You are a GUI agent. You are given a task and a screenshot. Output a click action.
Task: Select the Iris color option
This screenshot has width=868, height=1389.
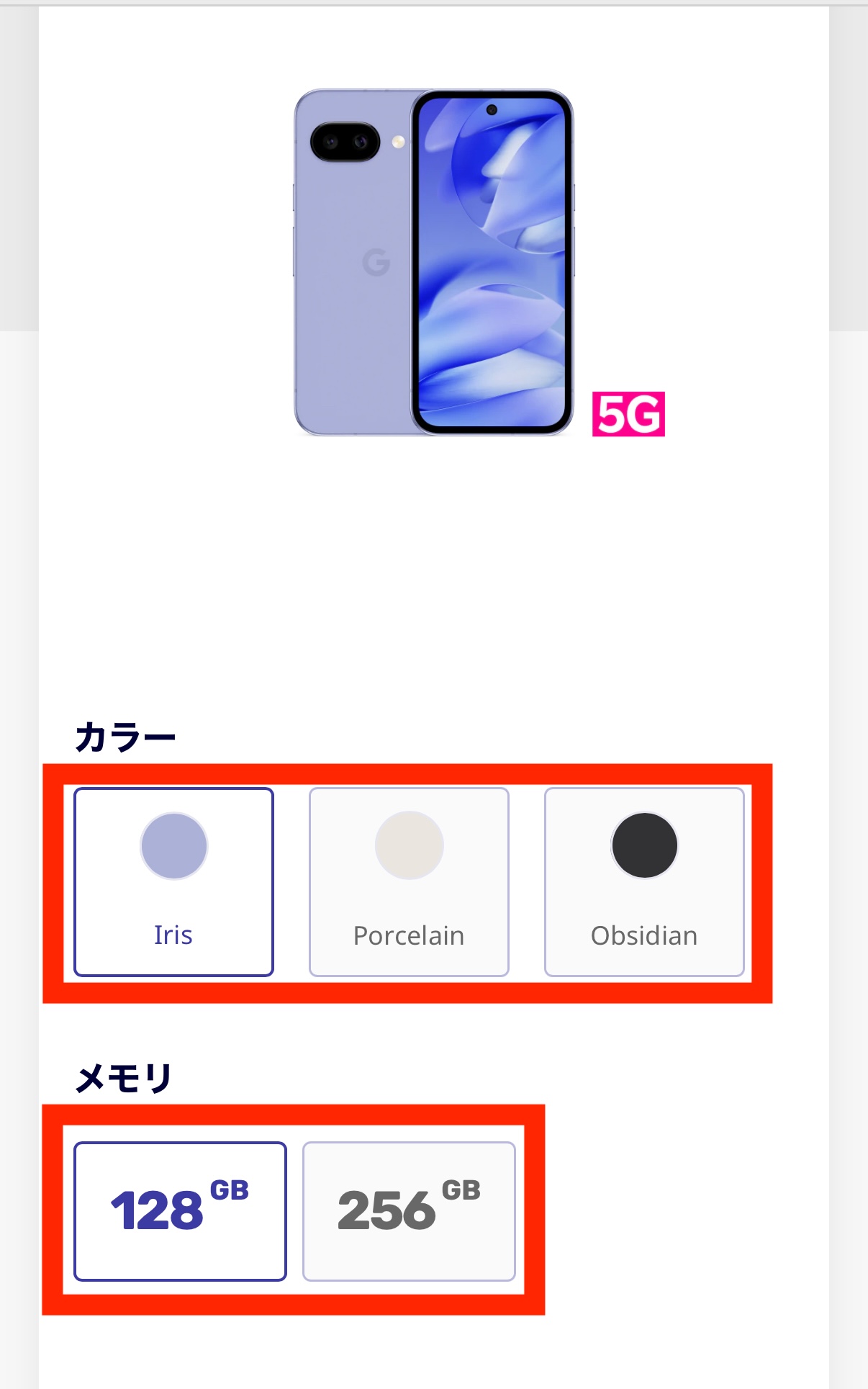[x=173, y=881]
